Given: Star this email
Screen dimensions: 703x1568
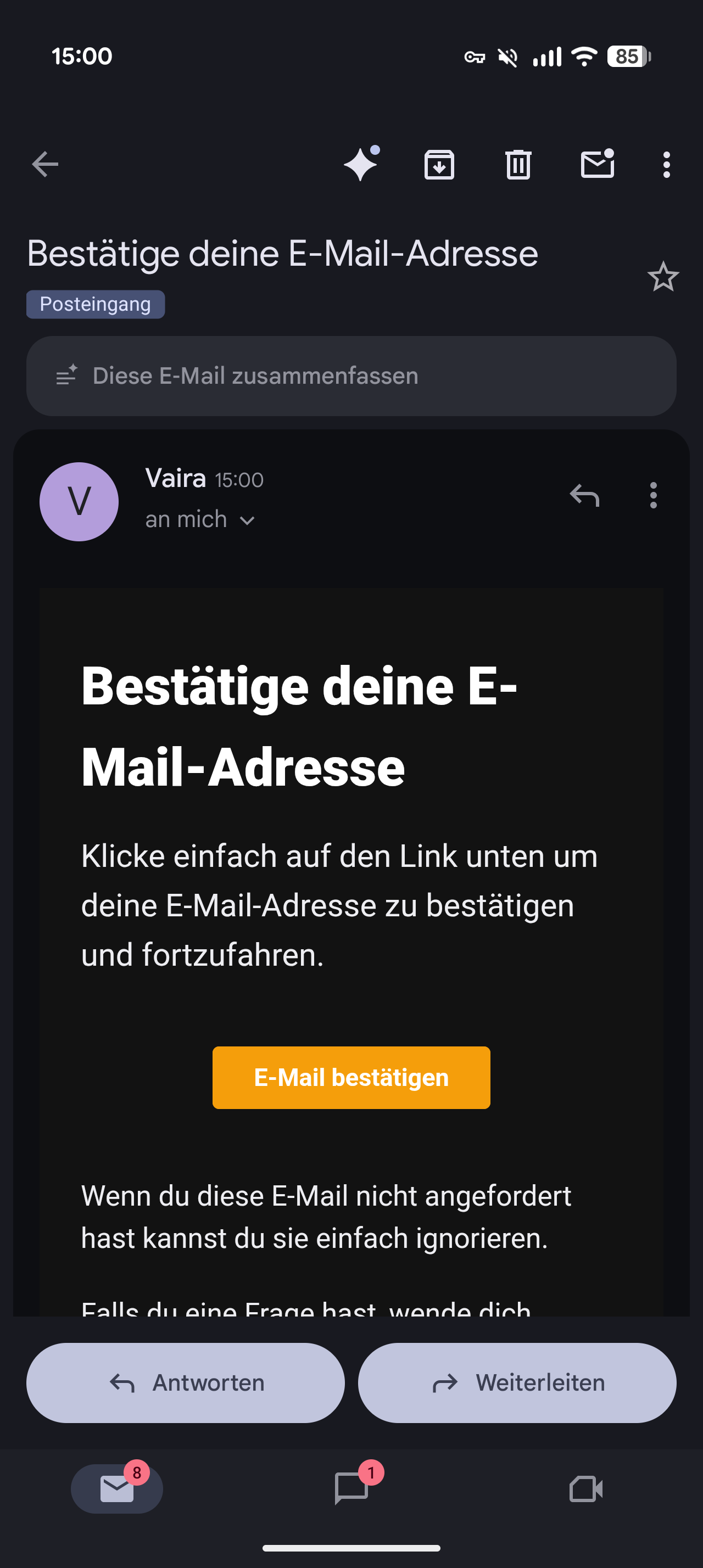Looking at the screenshot, I should tap(663, 277).
